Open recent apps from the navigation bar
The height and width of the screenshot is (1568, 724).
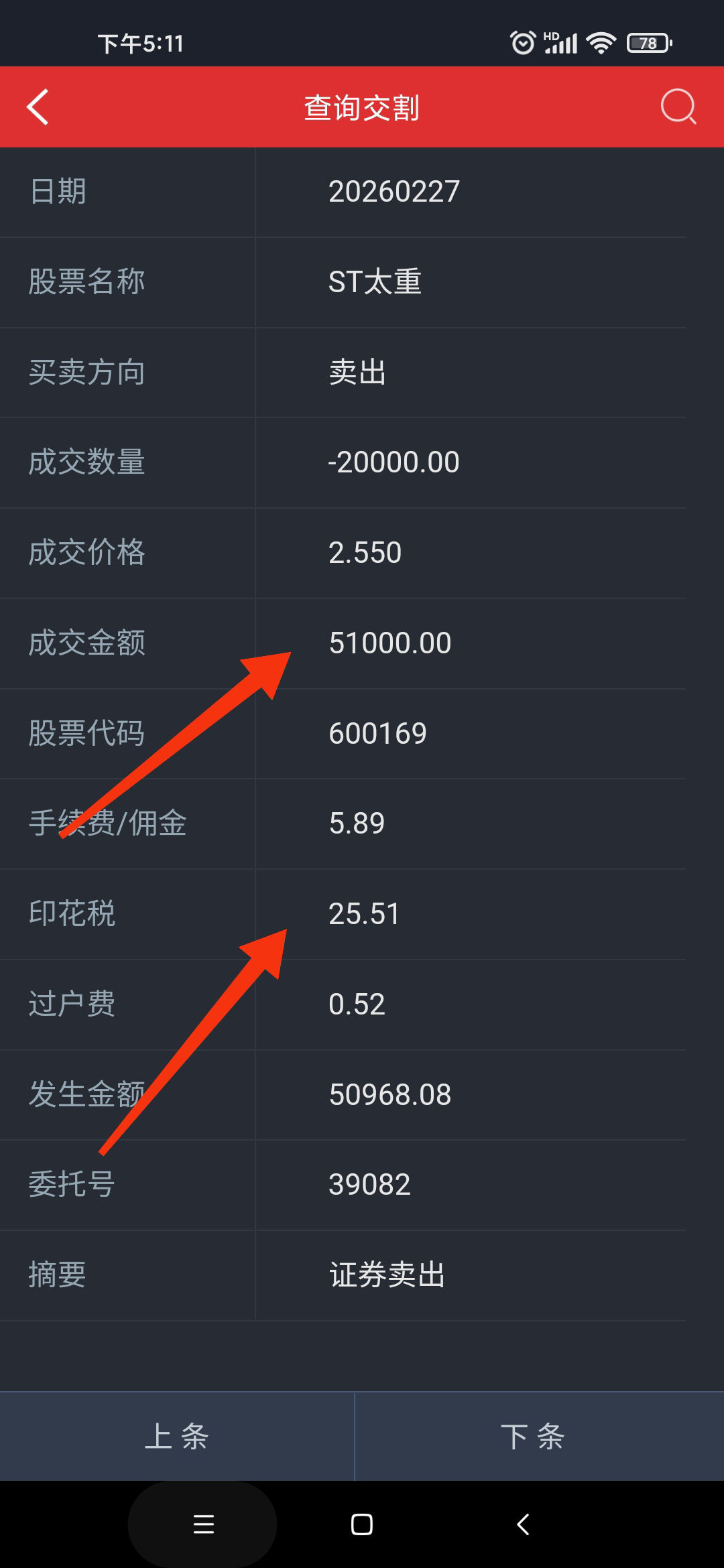(203, 1524)
